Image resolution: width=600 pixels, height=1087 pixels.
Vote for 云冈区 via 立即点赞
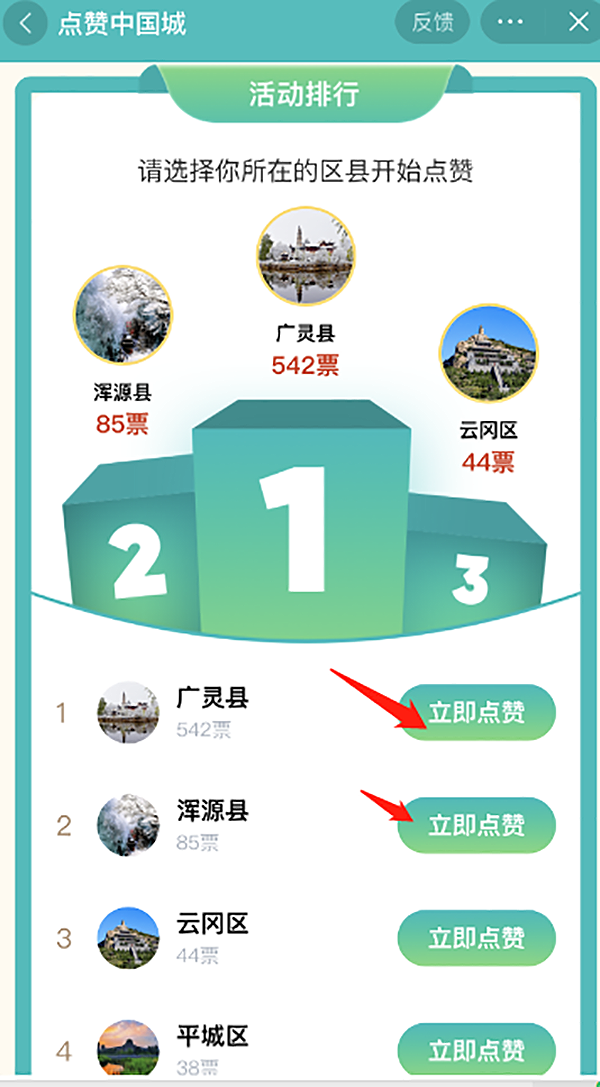pyautogui.click(x=476, y=938)
